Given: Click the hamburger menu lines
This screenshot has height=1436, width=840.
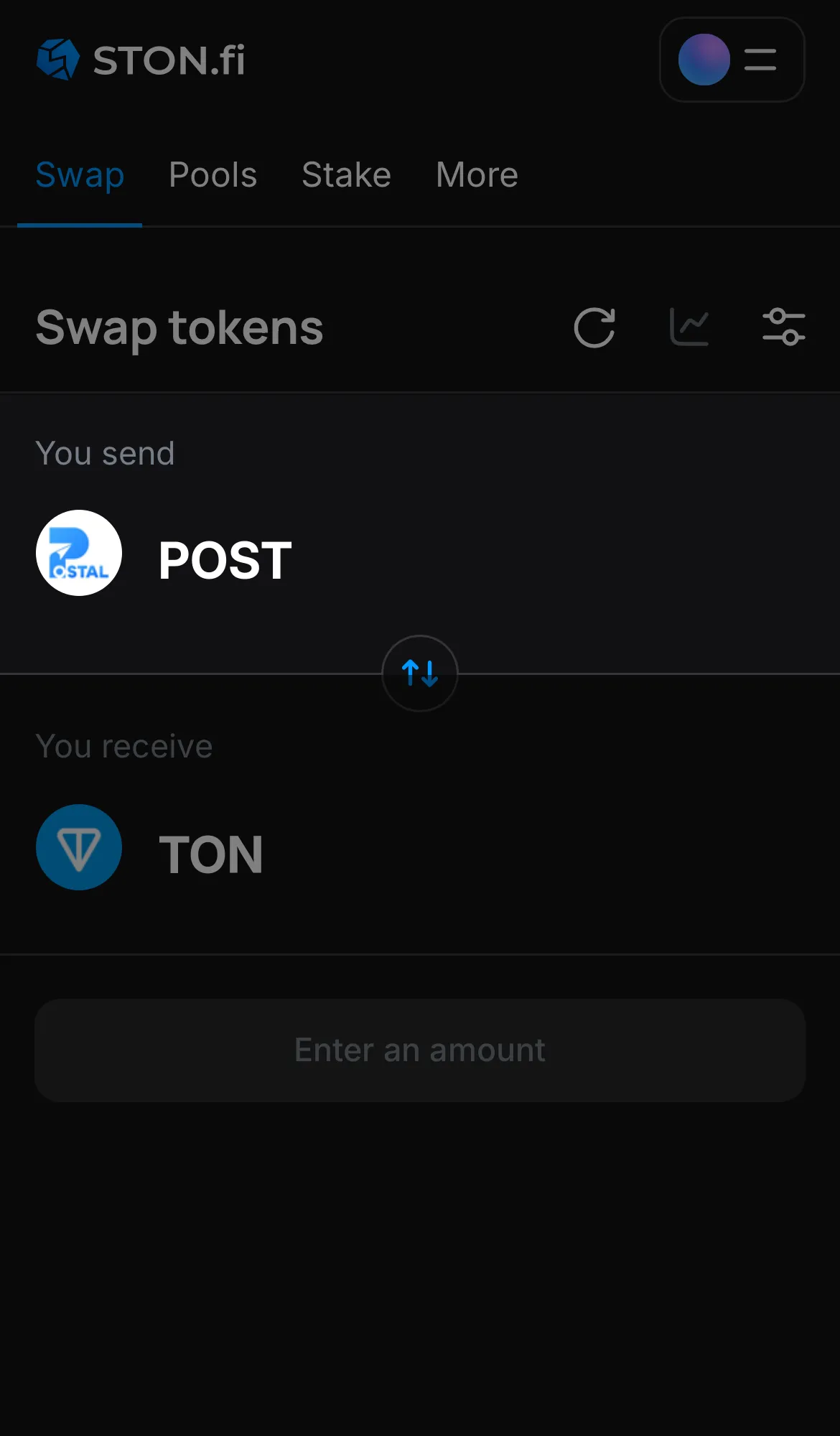Looking at the screenshot, I should (759, 60).
